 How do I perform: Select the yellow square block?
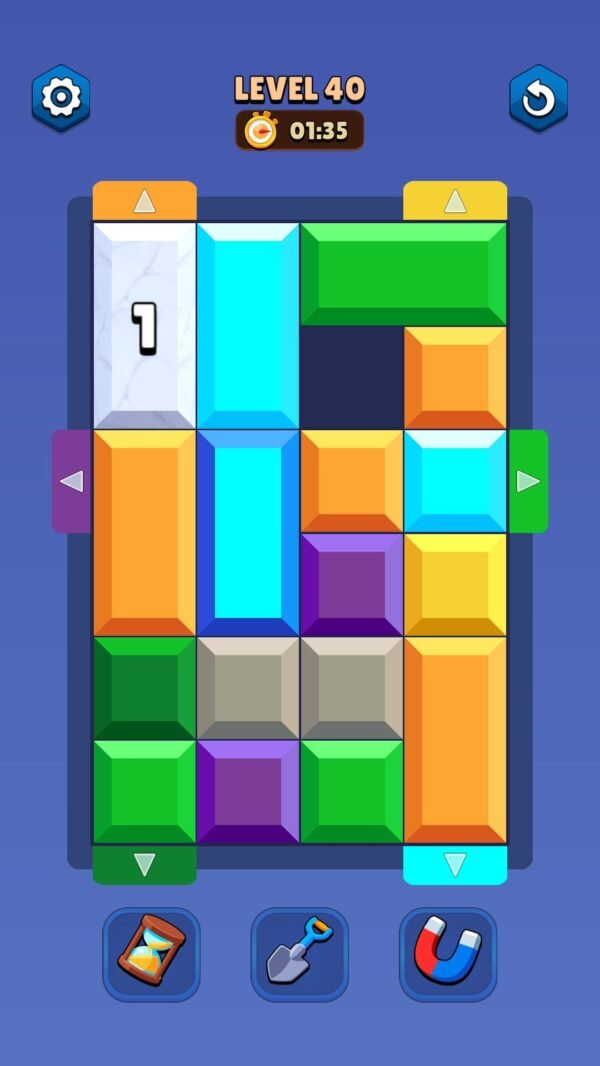point(455,585)
